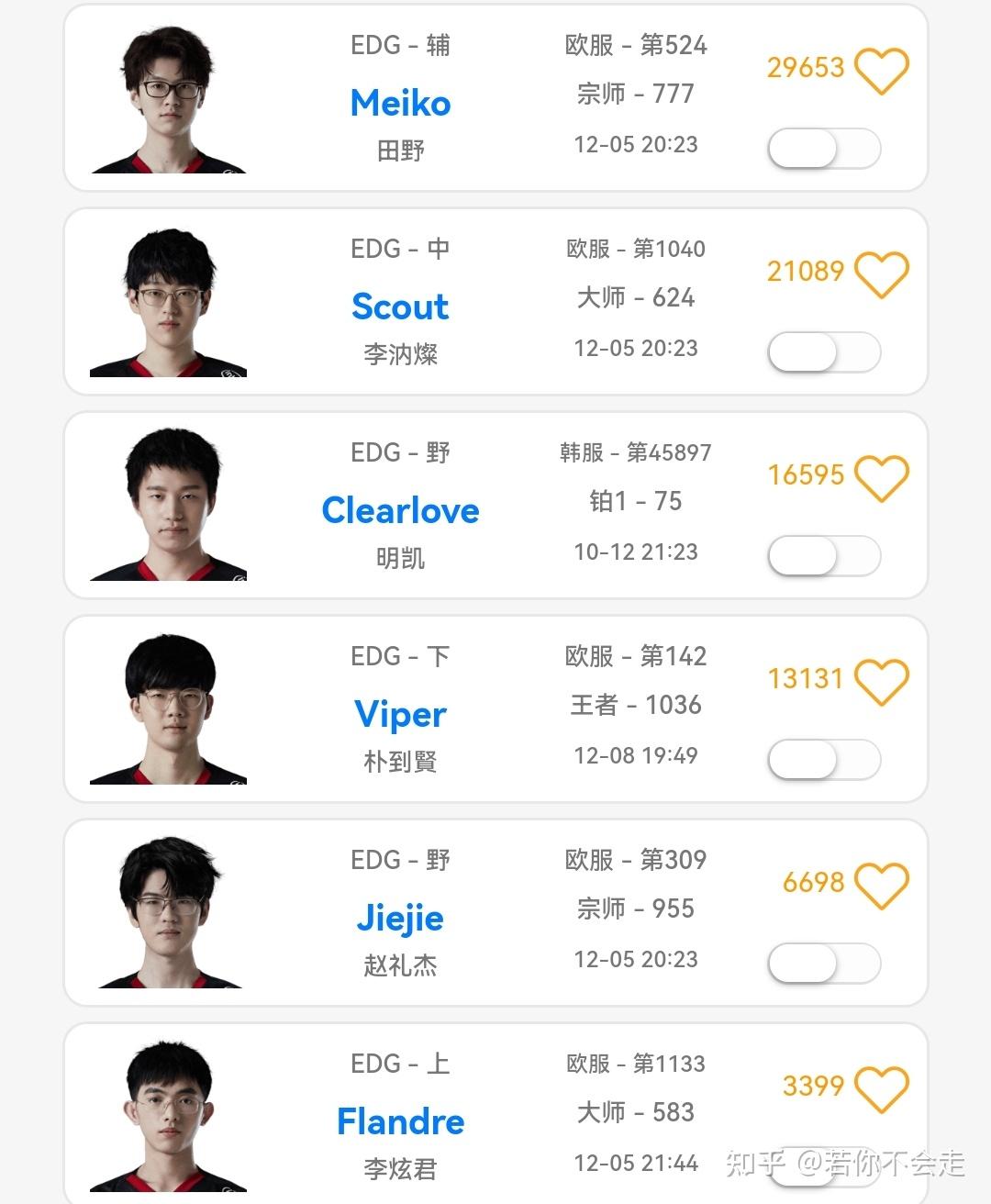Open Flandre's player profile
The width and height of the screenshot is (991, 1204).
tap(401, 1121)
